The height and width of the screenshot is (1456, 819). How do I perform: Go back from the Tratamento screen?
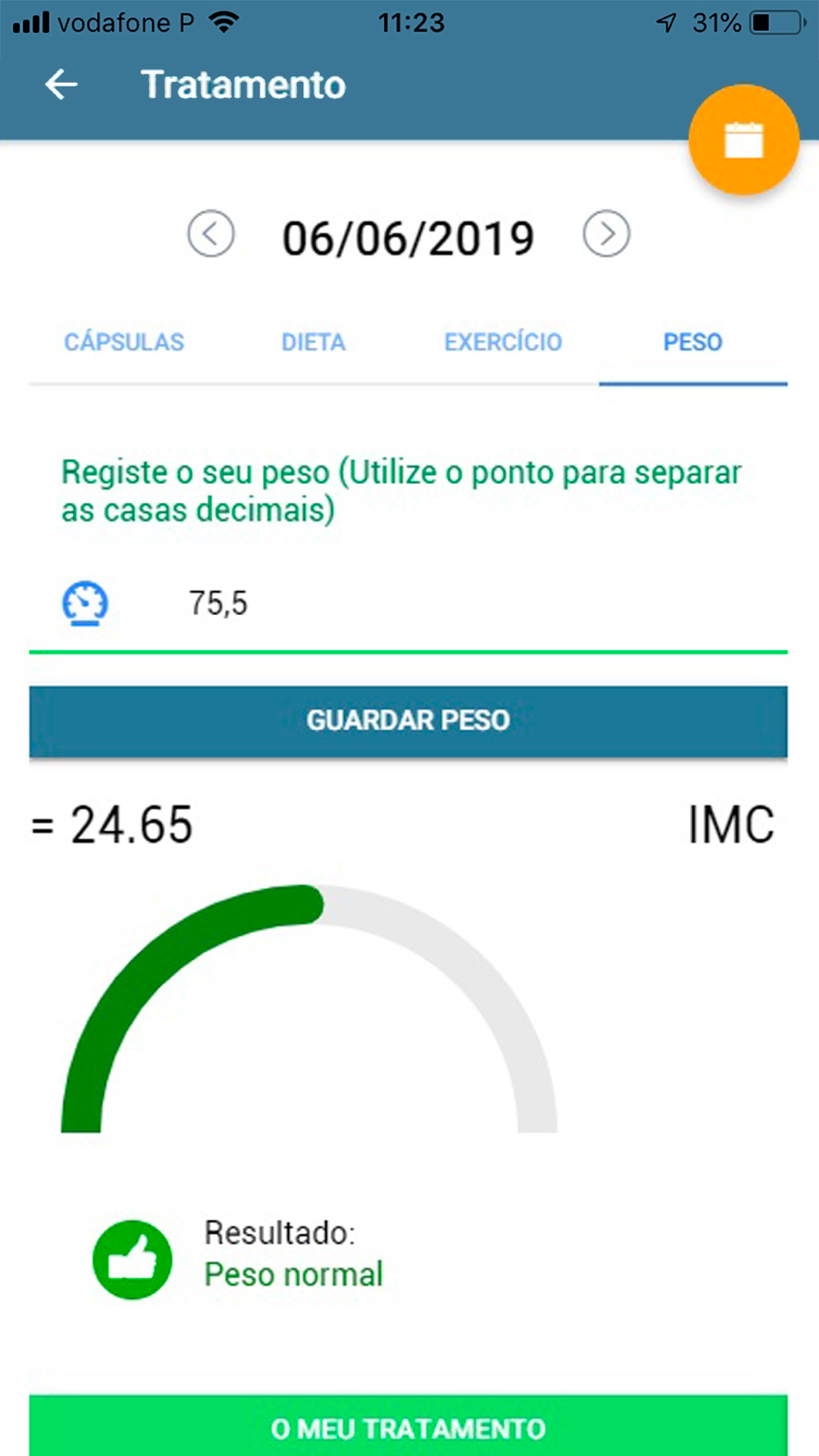(x=61, y=84)
